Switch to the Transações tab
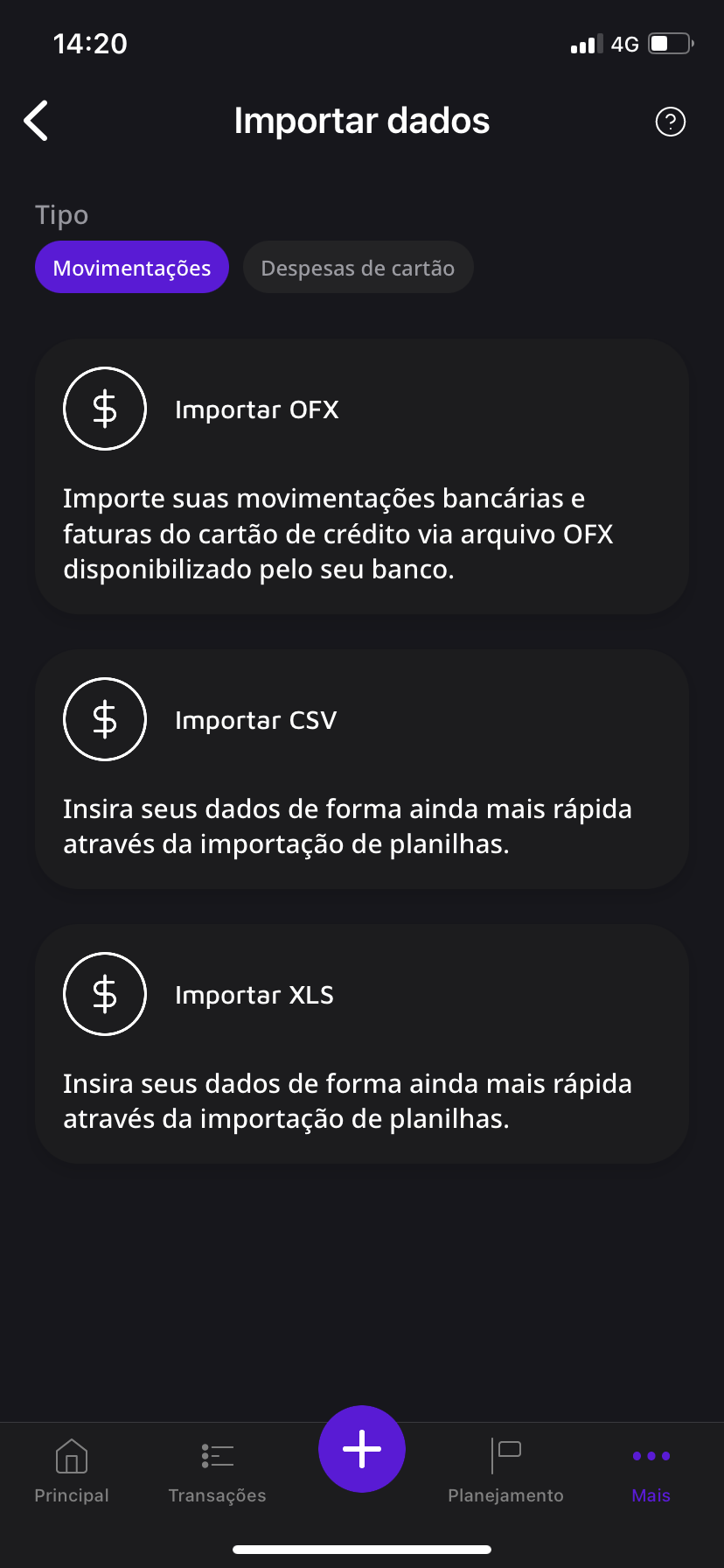Image resolution: width=724 pixels, height=1568 pixels. pos(217,1472)
